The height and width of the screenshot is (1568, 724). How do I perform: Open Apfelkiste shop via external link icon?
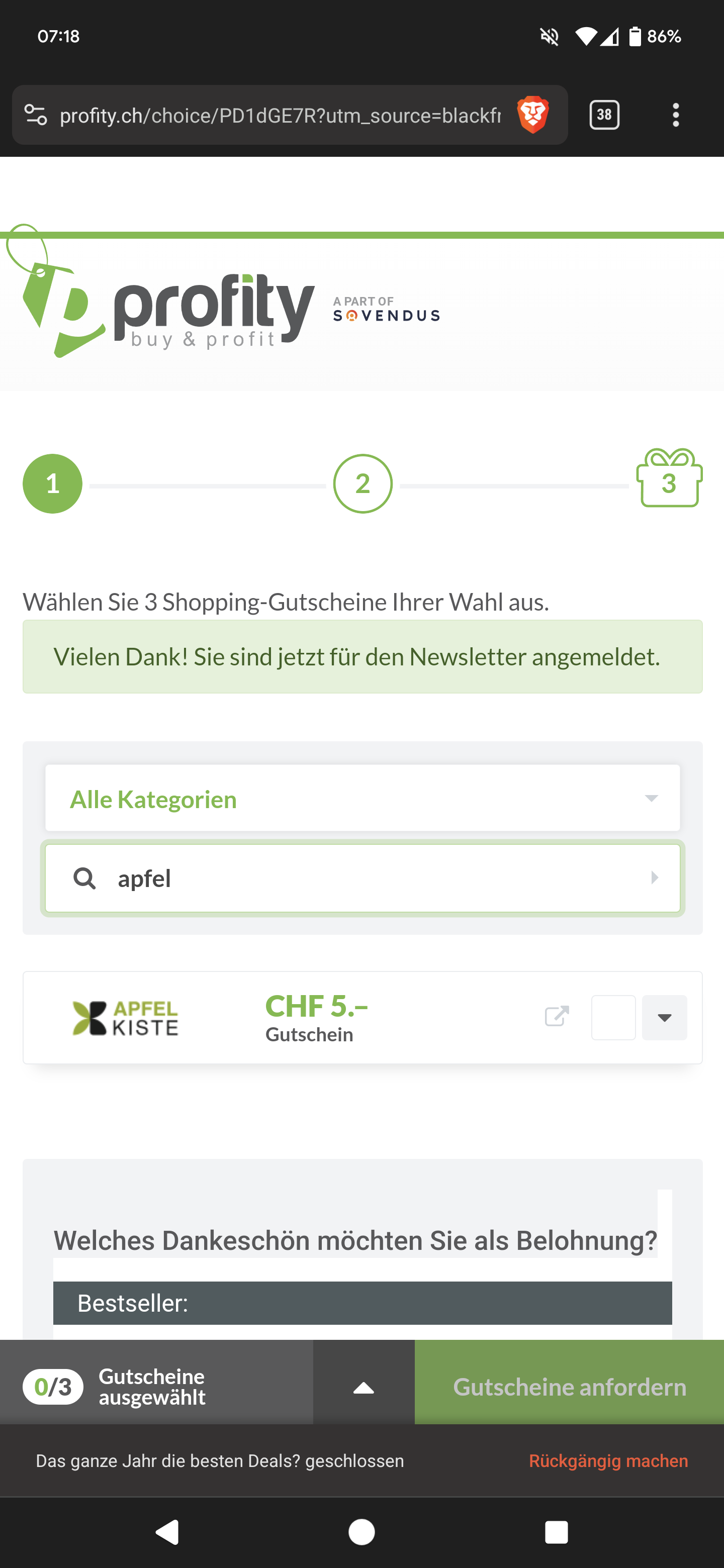pos(557,1016)
